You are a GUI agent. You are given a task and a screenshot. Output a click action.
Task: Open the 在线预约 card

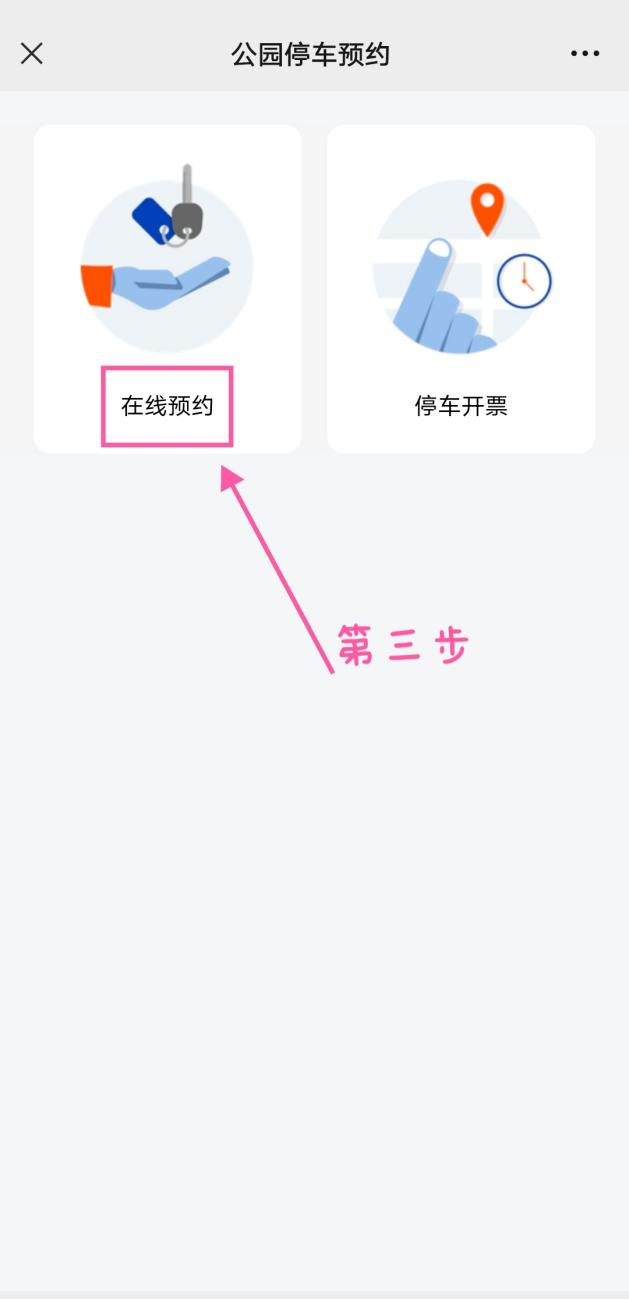(167, 289)
